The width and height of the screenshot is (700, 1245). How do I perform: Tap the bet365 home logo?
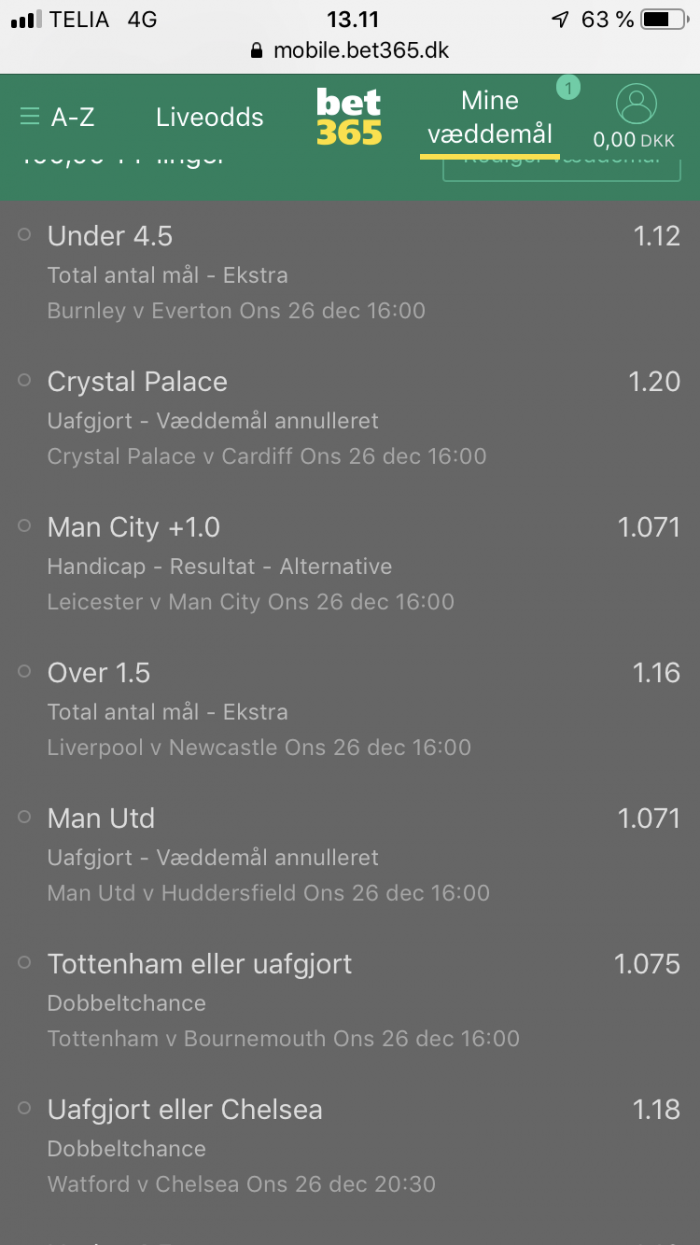coord(349,117)
